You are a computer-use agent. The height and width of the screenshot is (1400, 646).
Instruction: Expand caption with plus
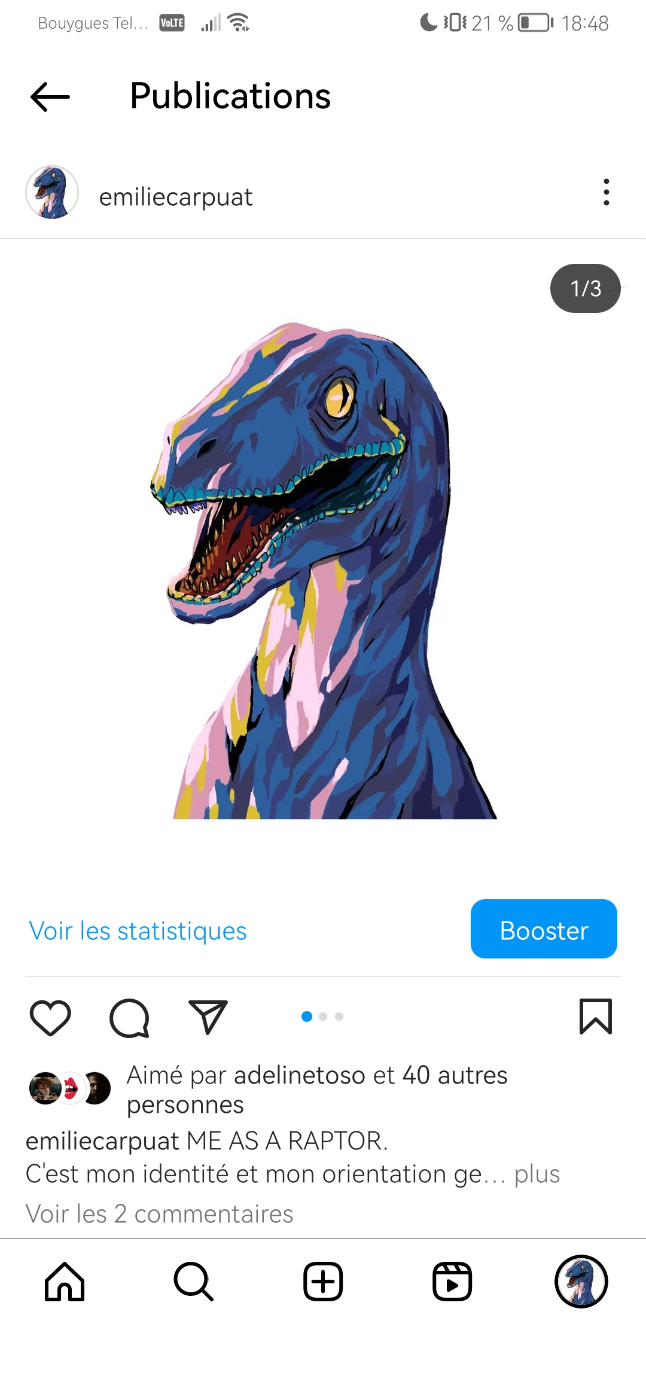point(537,1174)
